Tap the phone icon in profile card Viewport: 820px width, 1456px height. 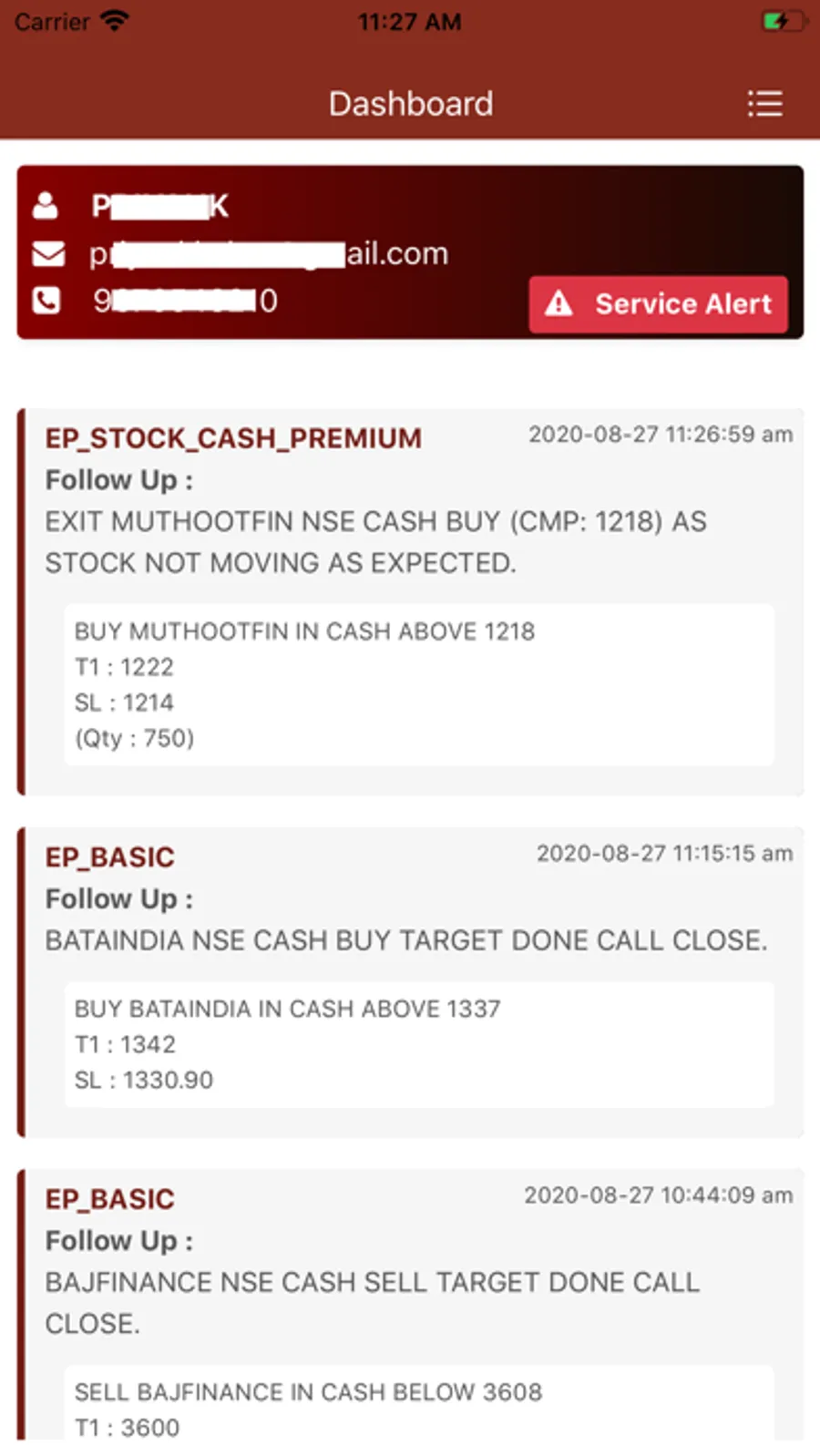click(47, 301)
